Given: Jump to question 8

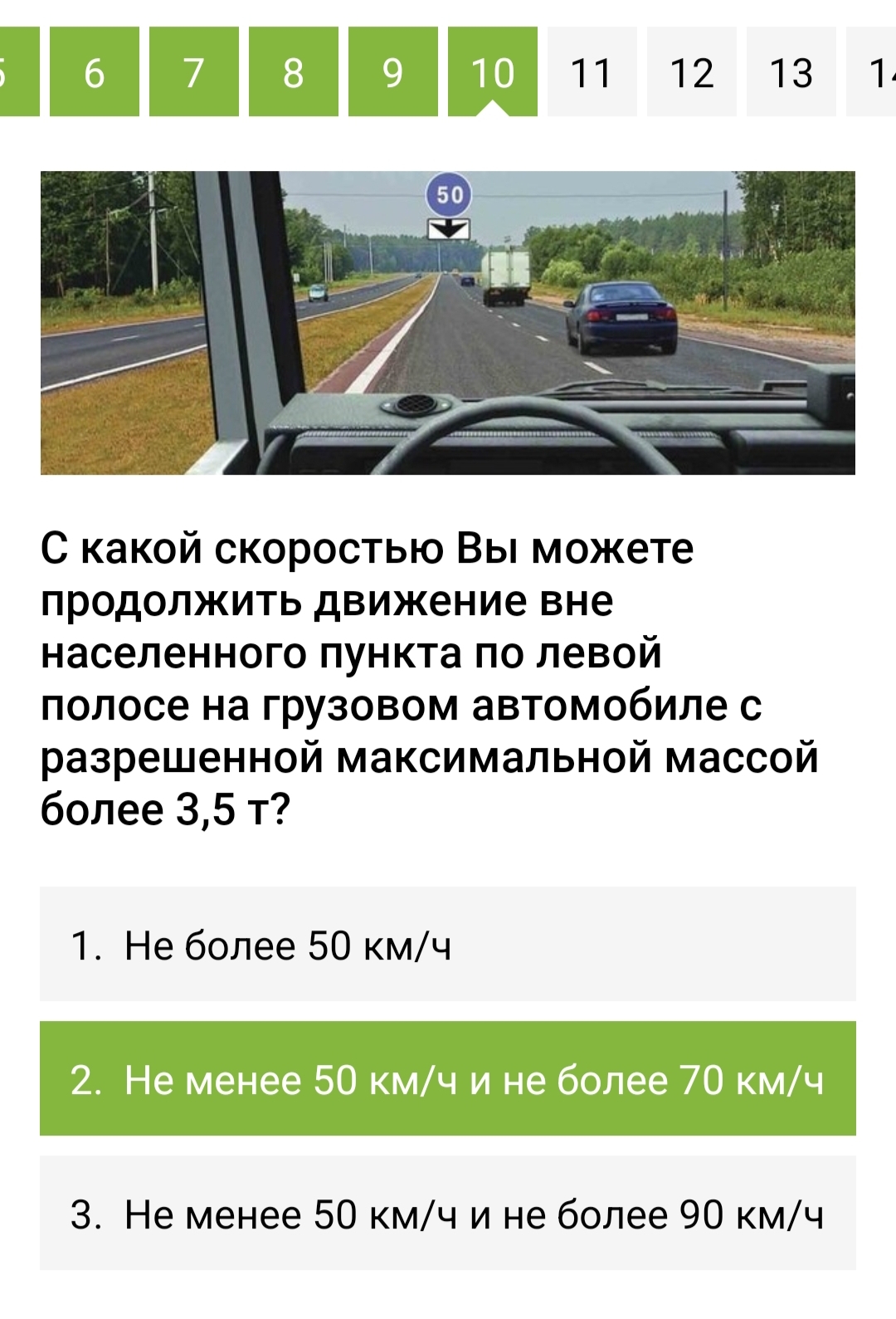Looking at the screenshot, I should coord(293,71).
